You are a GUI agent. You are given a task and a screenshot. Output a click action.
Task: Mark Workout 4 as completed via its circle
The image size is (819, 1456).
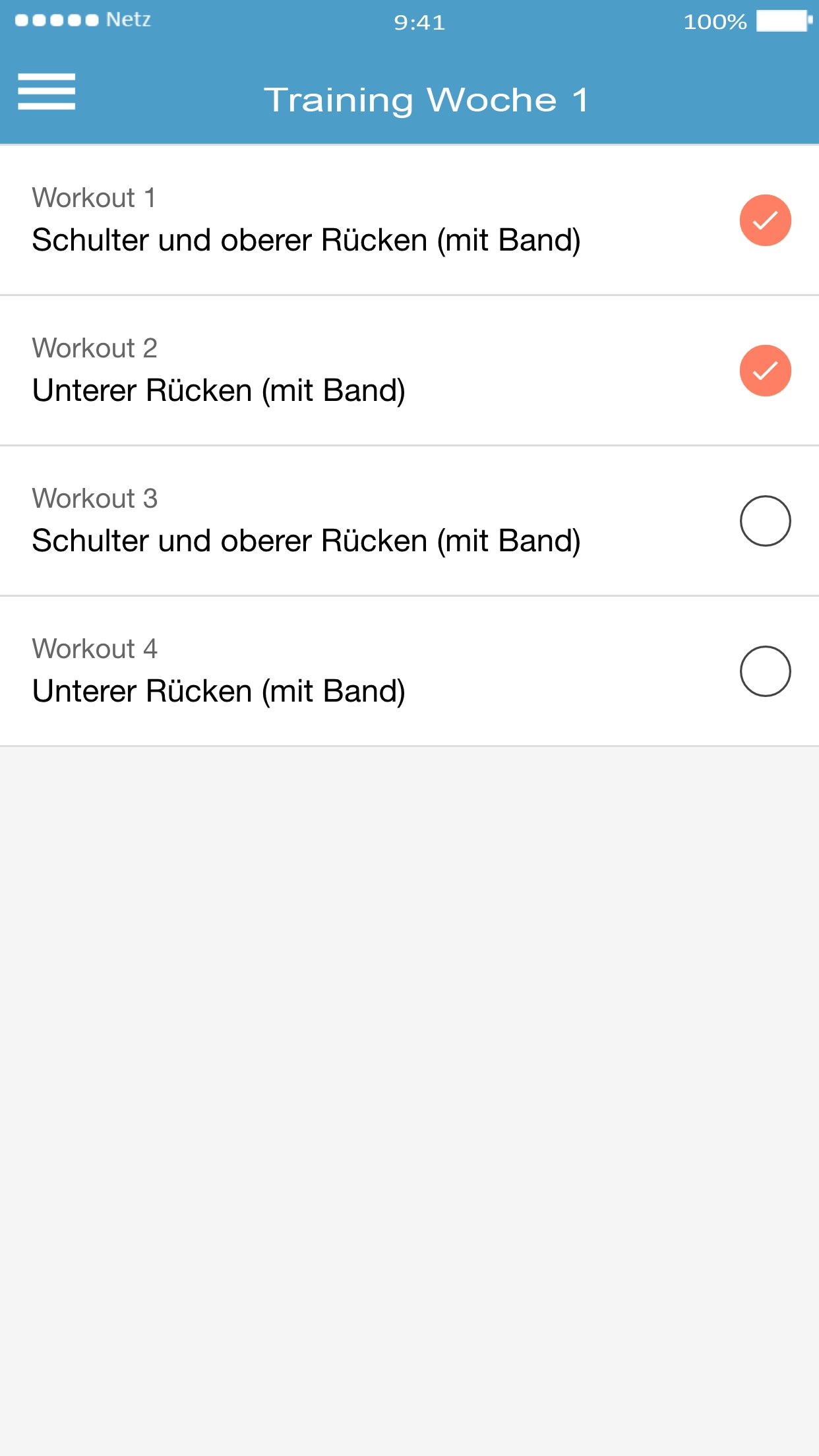765,671
